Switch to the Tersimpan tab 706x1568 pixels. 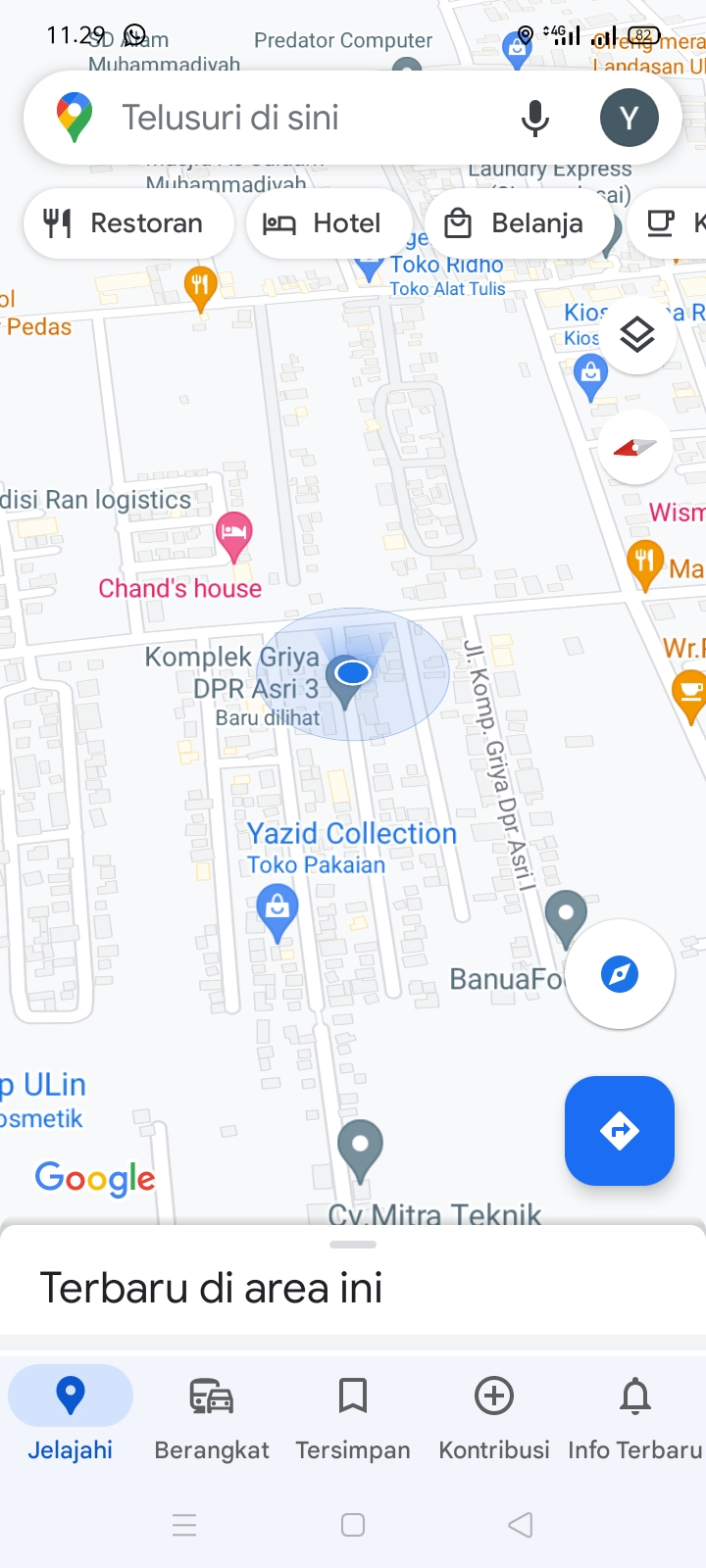pos(353,1417)
